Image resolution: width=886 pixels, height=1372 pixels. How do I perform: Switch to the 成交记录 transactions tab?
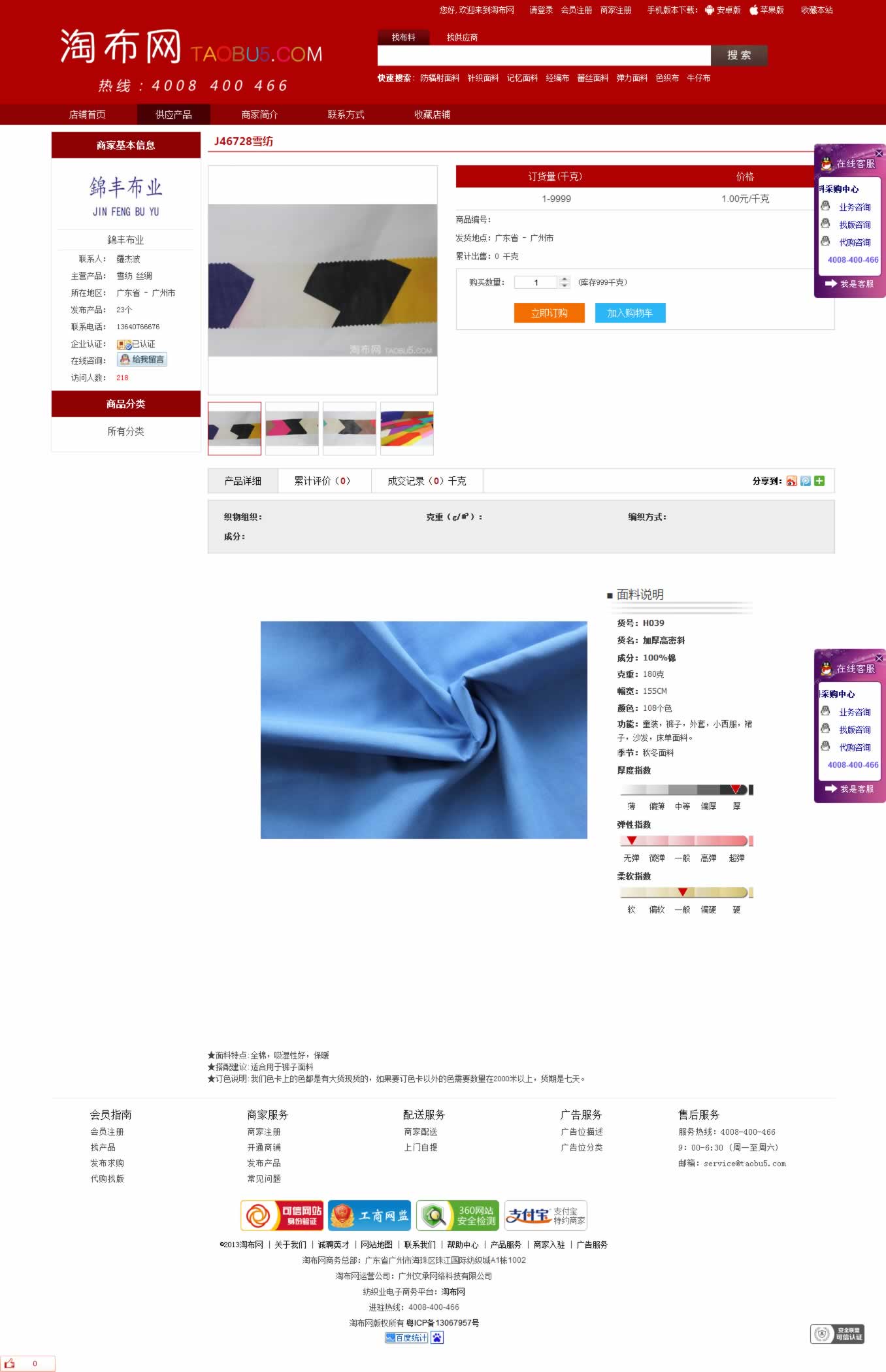[x=427, y=481]
